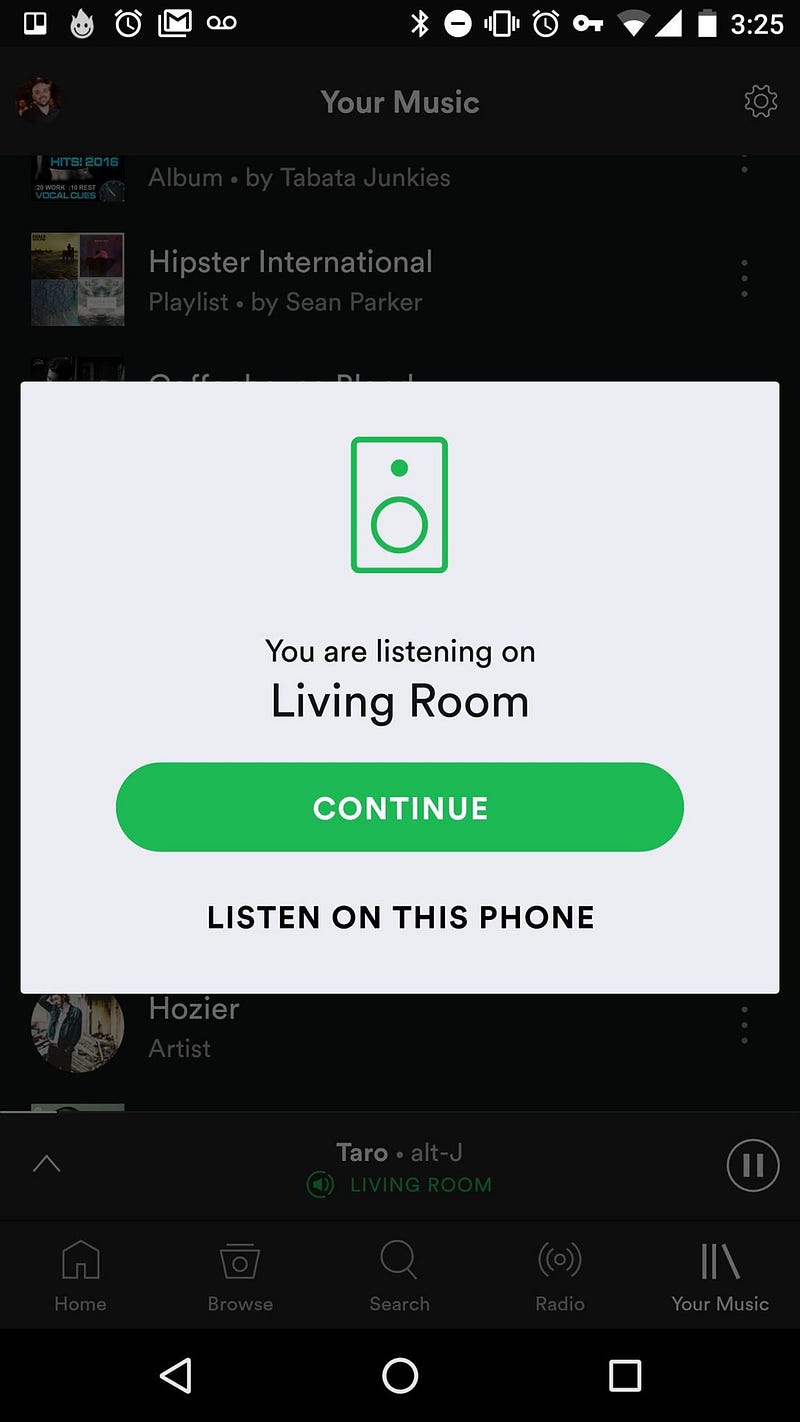Go to the Search tab
800x1422 pixels.
pyautogui.click(x=399, y=1276)
